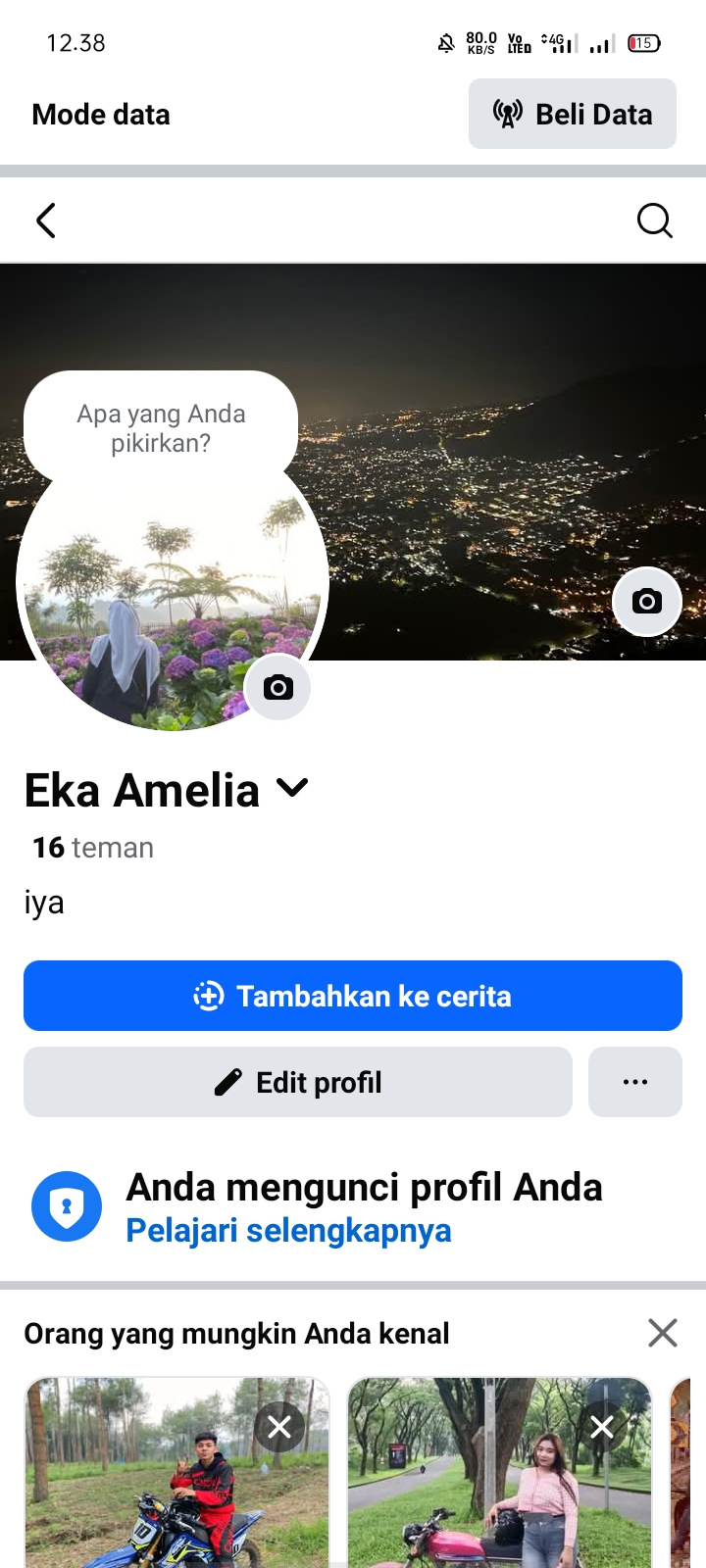Tap Pelajari selengkapnya link

point(288,1231)
